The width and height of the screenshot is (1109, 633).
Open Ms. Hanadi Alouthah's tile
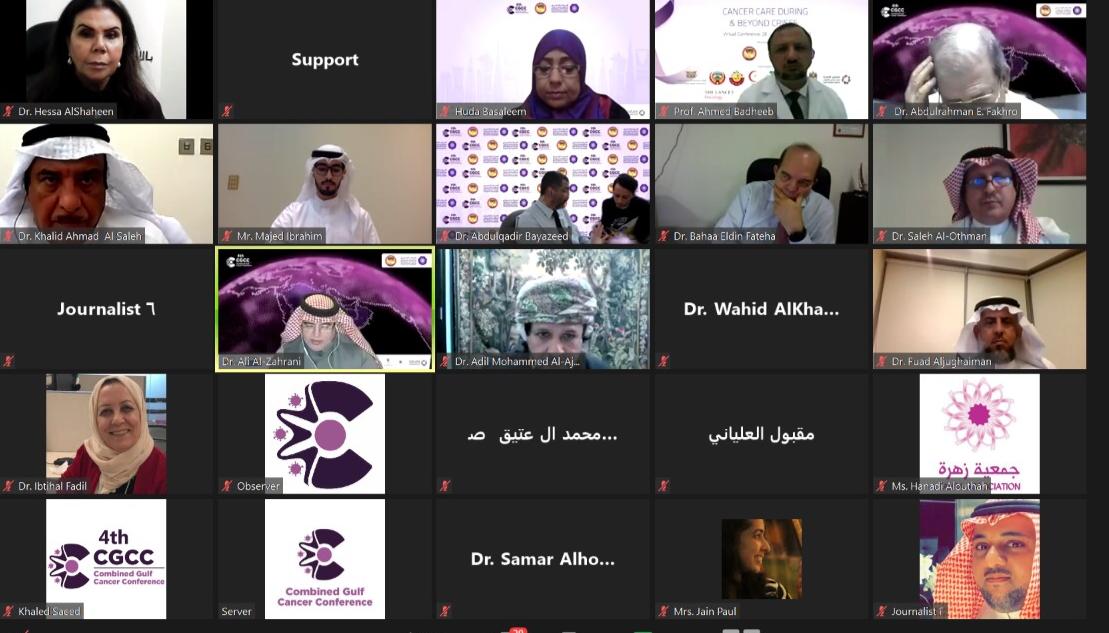pos(979,434)
